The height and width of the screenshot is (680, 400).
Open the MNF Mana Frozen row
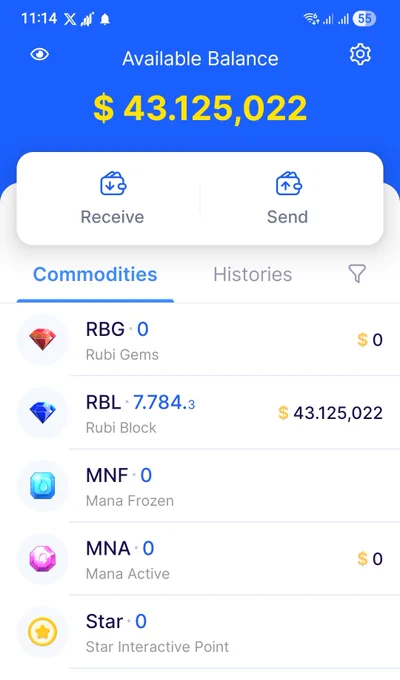pos(200,486)
